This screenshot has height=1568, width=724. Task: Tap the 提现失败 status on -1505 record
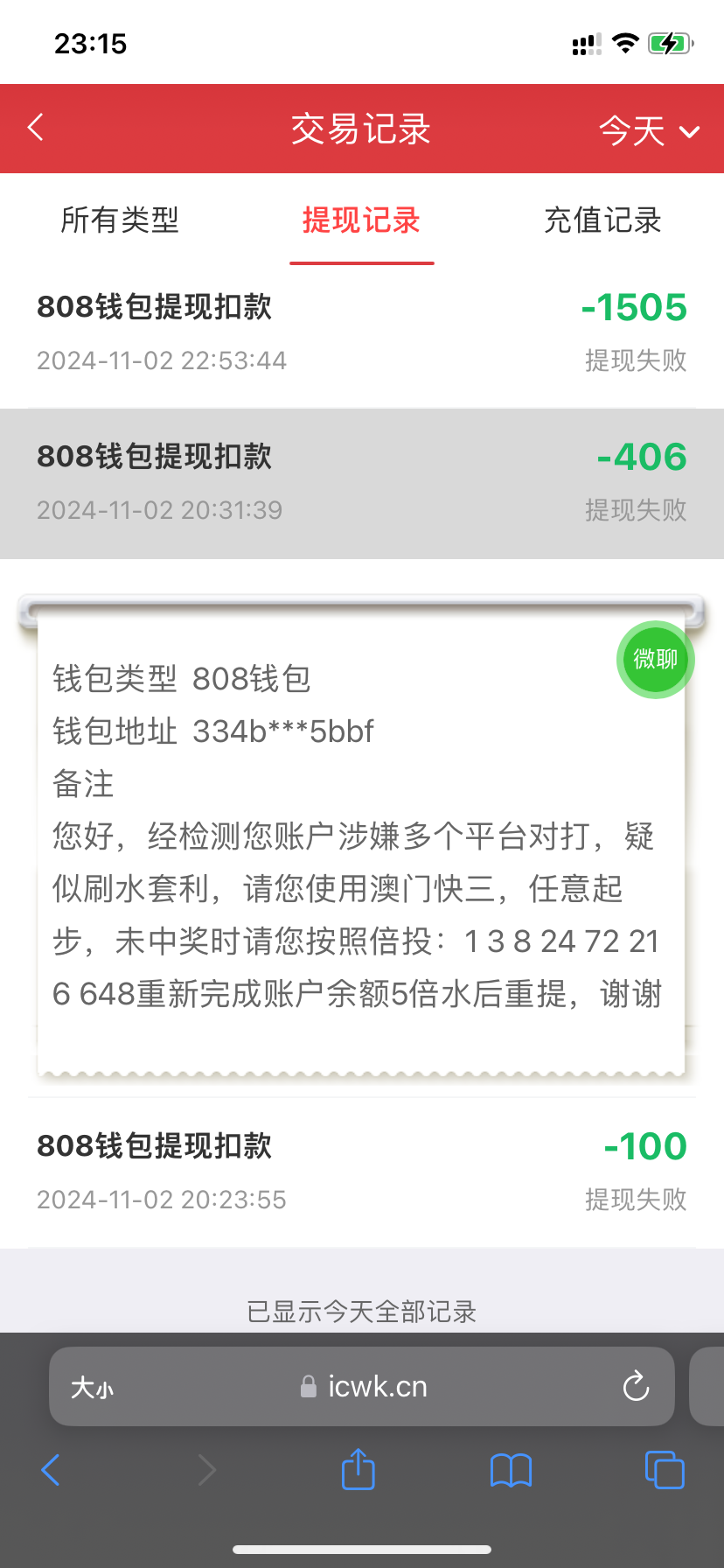click(636, 360)
